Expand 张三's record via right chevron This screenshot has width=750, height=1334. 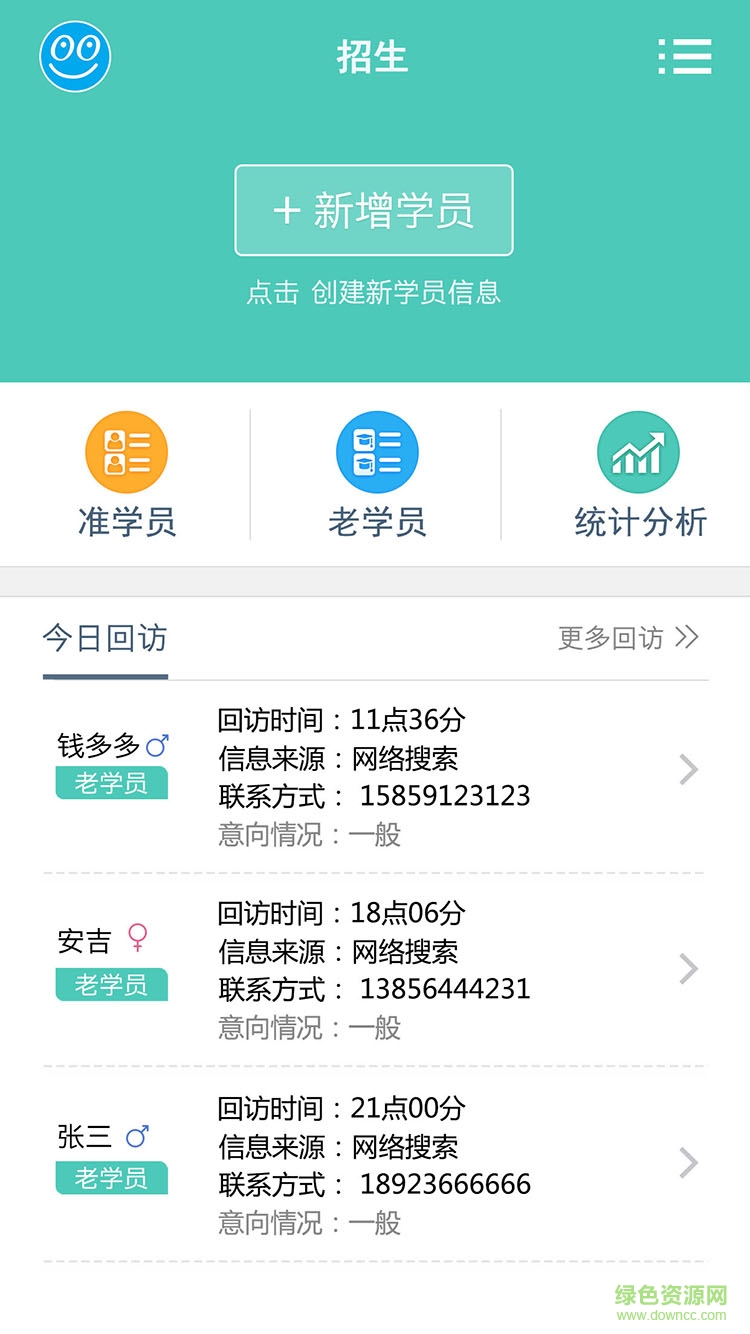689,1163
